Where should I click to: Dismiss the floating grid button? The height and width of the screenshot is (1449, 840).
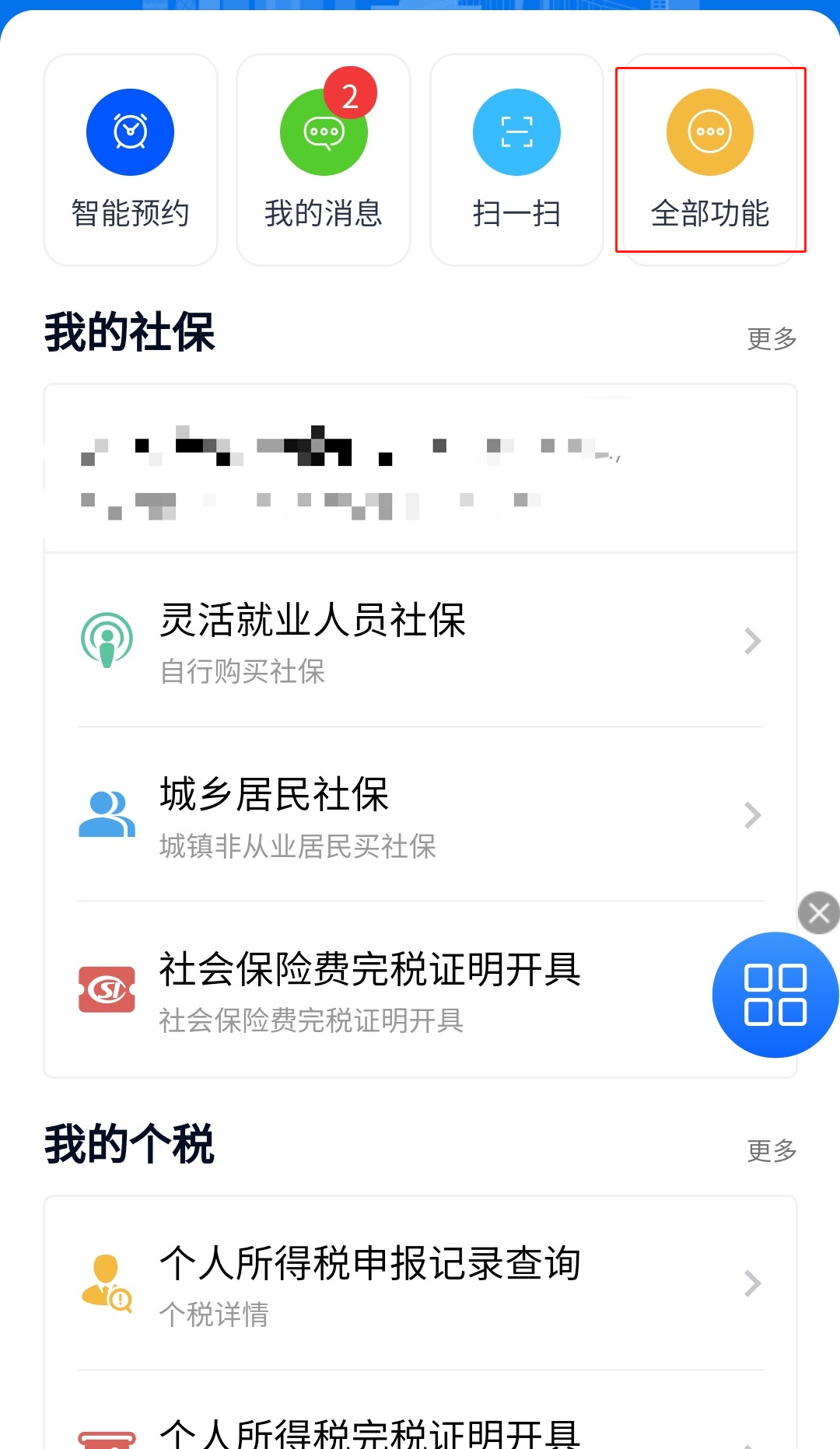pyautogui.click(x=819, y=912)
